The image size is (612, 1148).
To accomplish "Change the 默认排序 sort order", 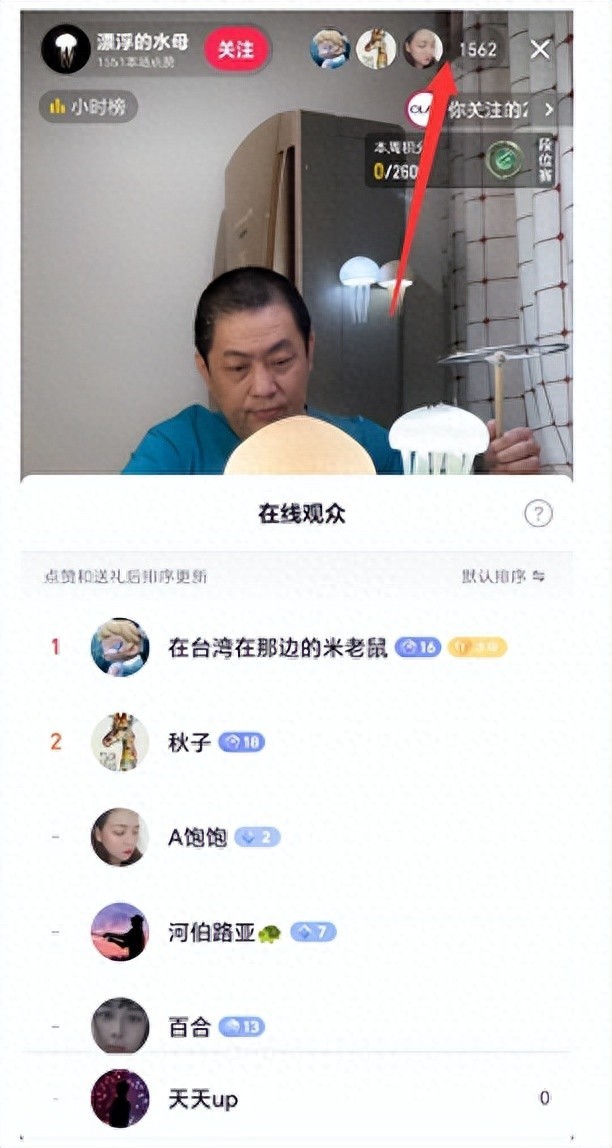I will (x=503, y=576).
